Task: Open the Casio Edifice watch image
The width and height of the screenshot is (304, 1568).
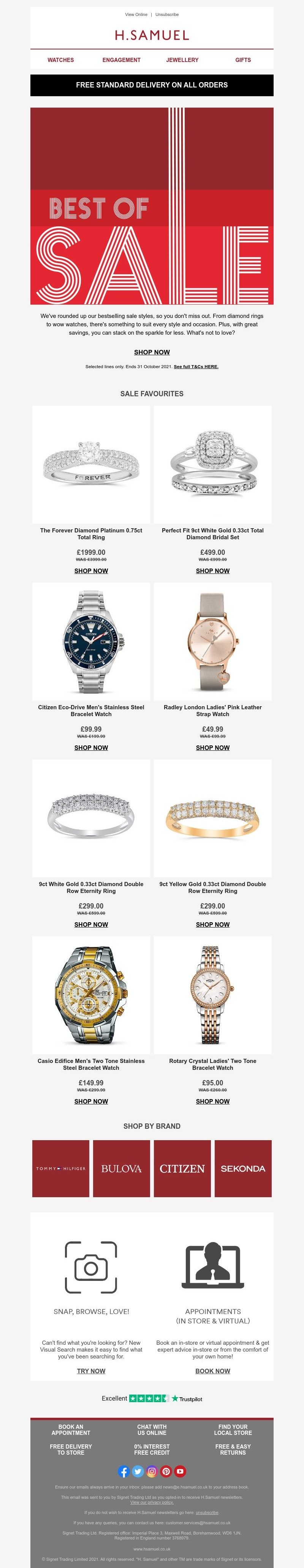Action: pyautogui.click(x=91, y=994)
